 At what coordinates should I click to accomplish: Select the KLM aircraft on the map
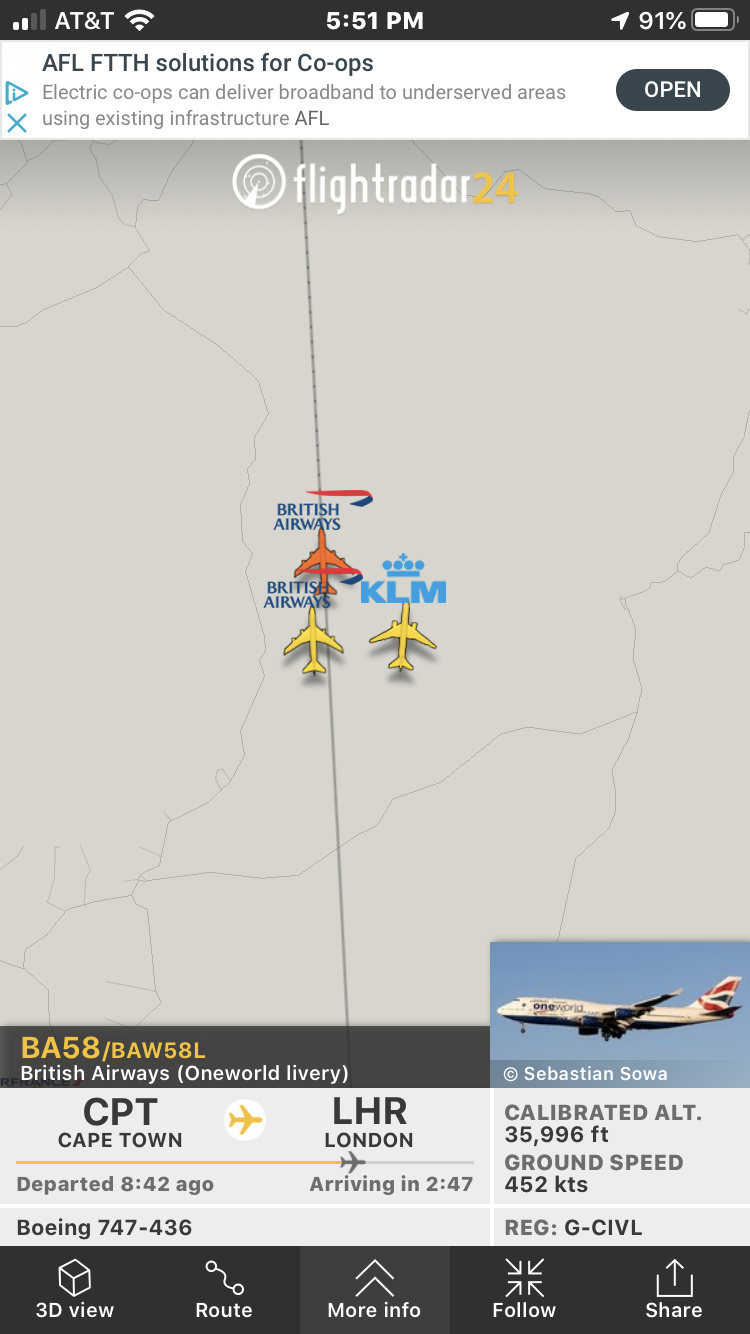click(x=402, y=638)
